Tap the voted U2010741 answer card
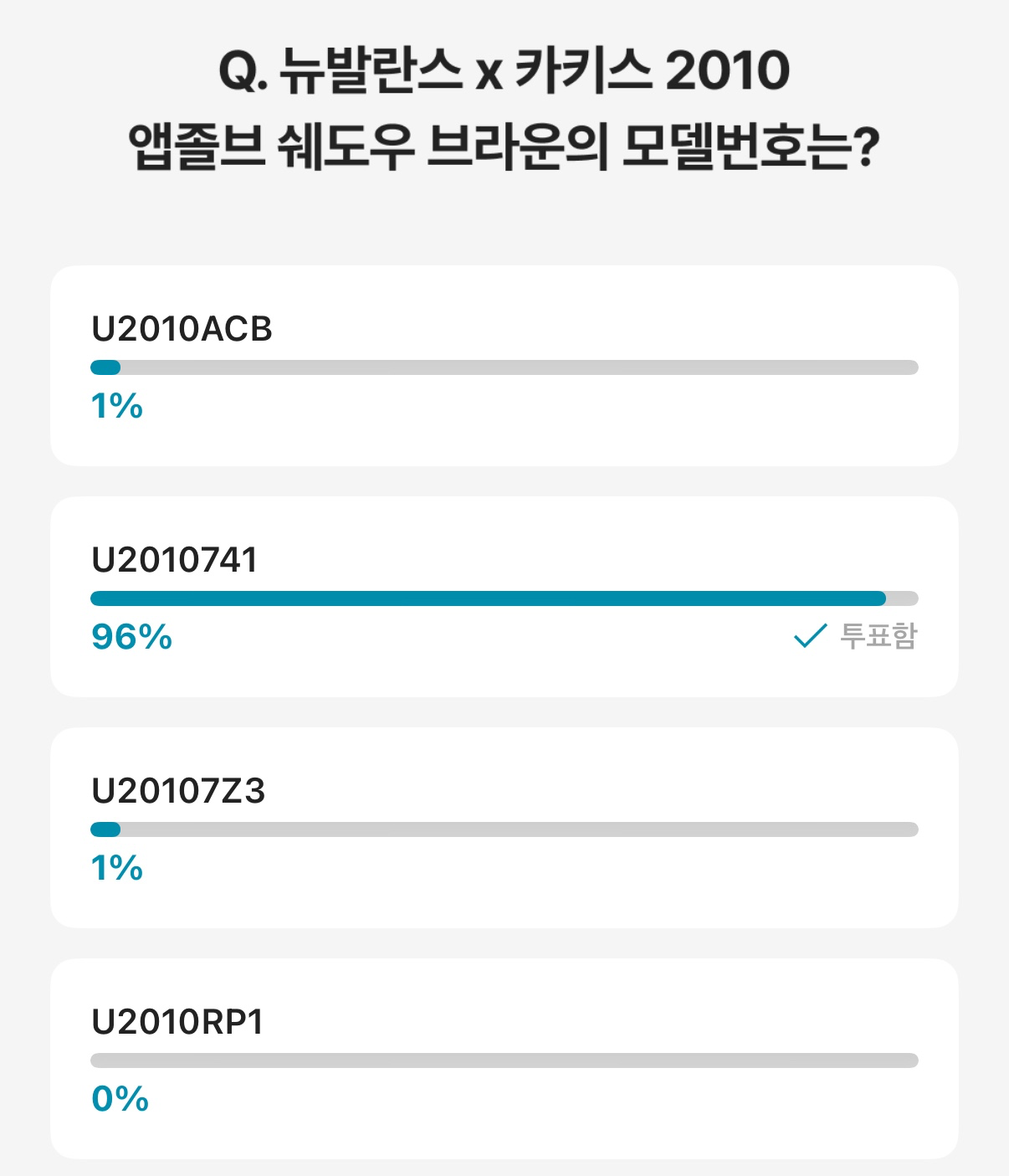This screenshot has height=1176, width=1009. tap(504, 597)
